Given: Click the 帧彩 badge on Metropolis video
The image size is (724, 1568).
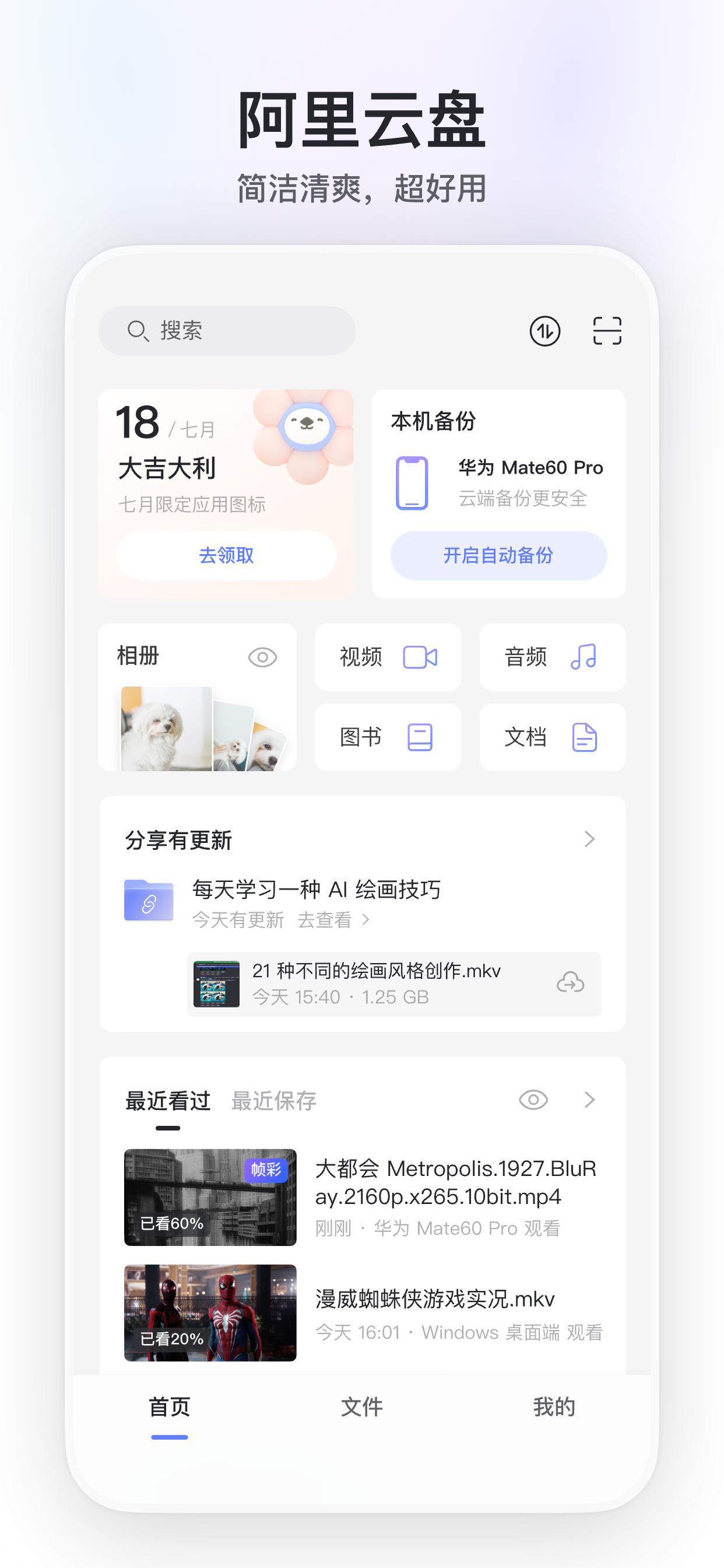Looking at the screenshot, I should (x=265, y=1170).
